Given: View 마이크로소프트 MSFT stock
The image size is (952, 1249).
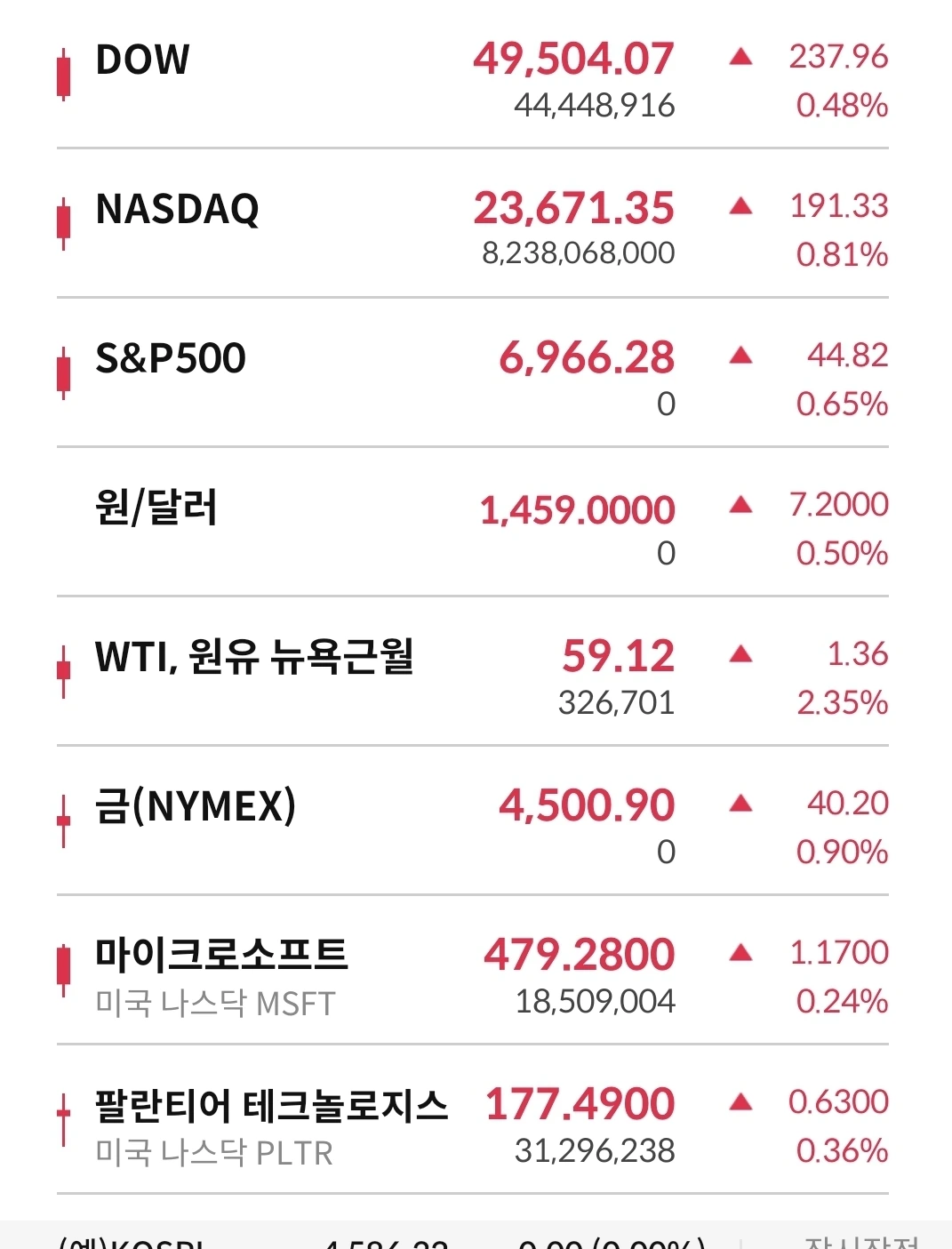Looking at the screenshot, I should pos(221,957).
